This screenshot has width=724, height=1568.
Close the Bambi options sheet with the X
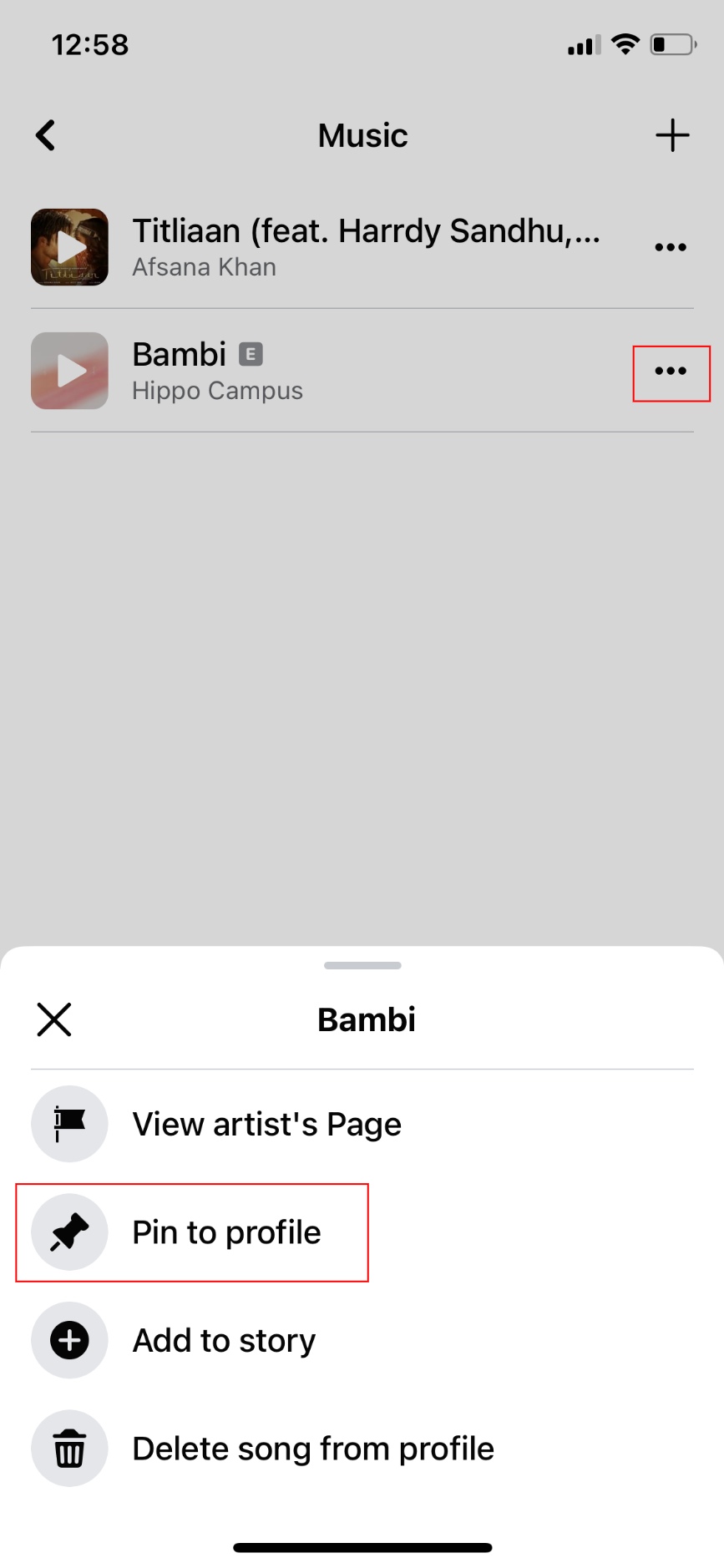tap(53, 1019)
